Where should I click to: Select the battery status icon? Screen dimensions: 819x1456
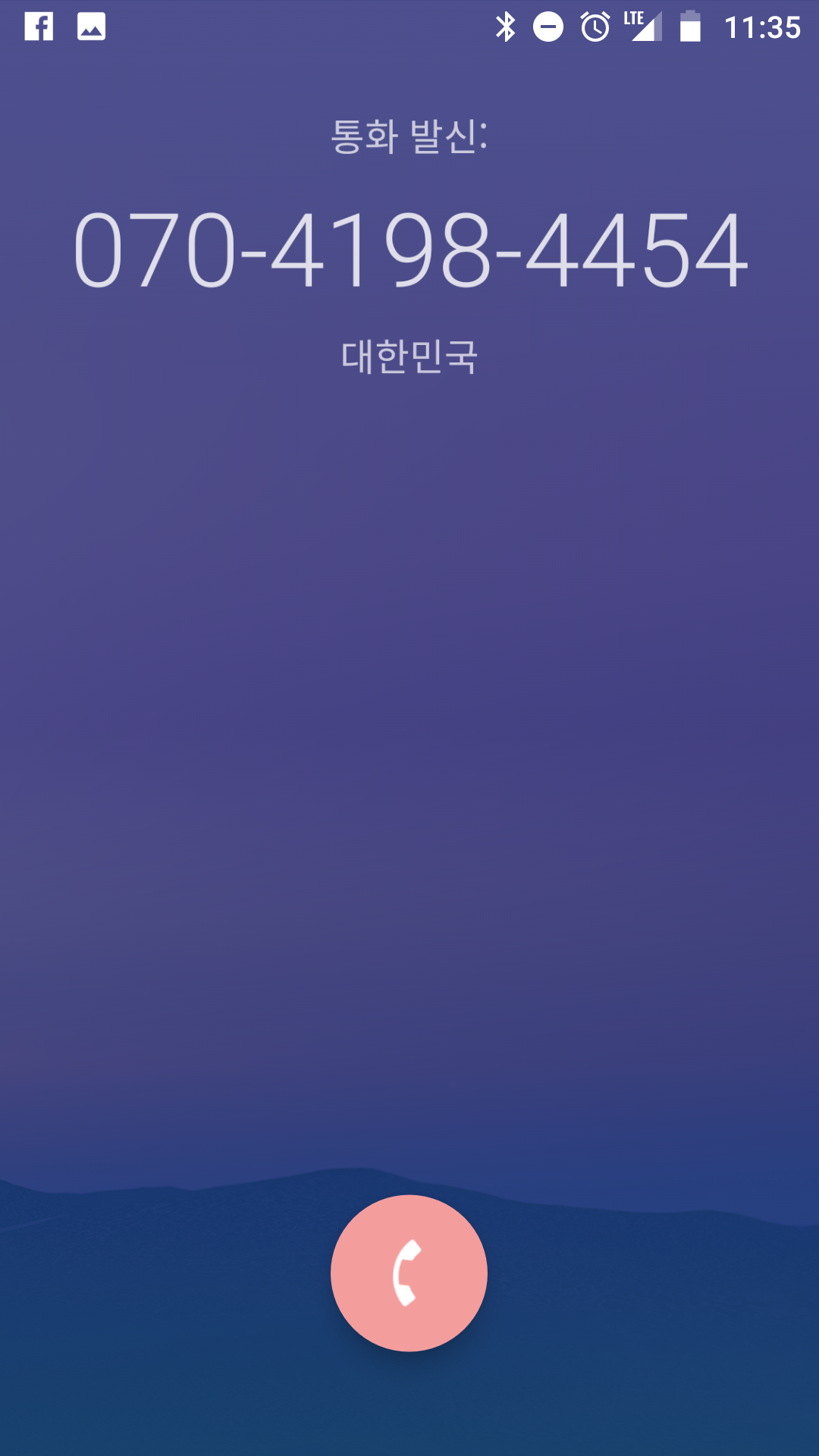(x=690, y=27)
